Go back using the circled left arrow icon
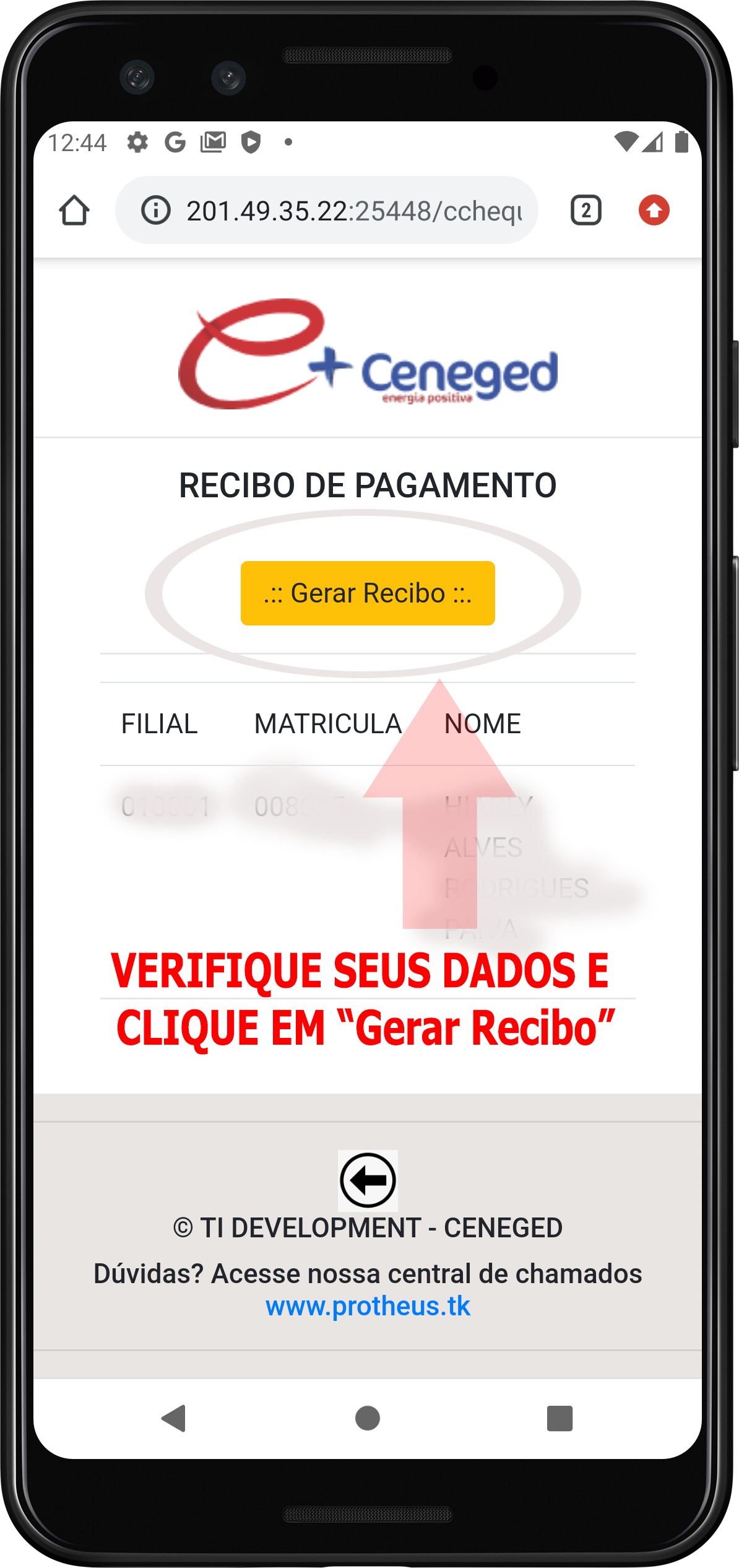The image size is (739, 1568). pyautogui.click(x=368, y=1180)
